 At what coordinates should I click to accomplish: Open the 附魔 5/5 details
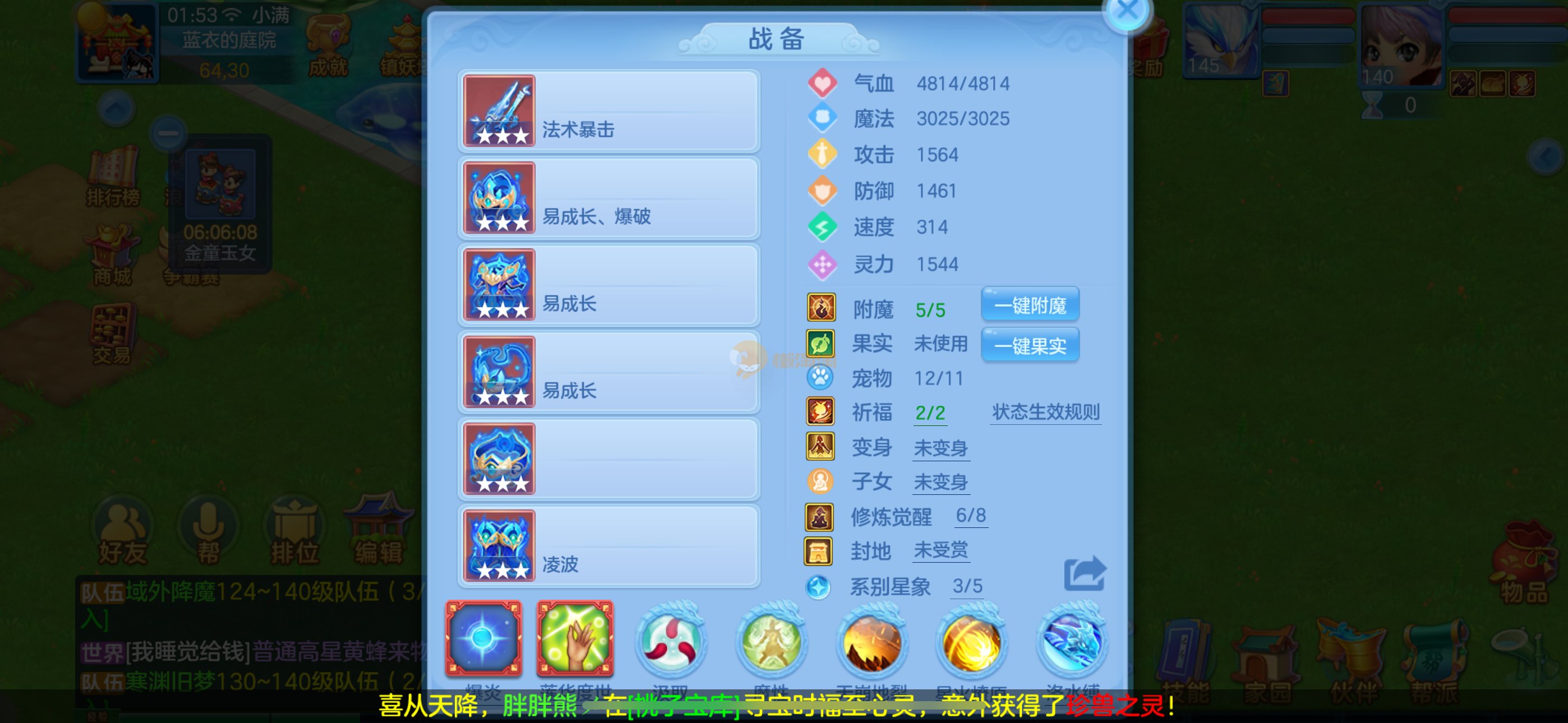click(x=929, y=310)
